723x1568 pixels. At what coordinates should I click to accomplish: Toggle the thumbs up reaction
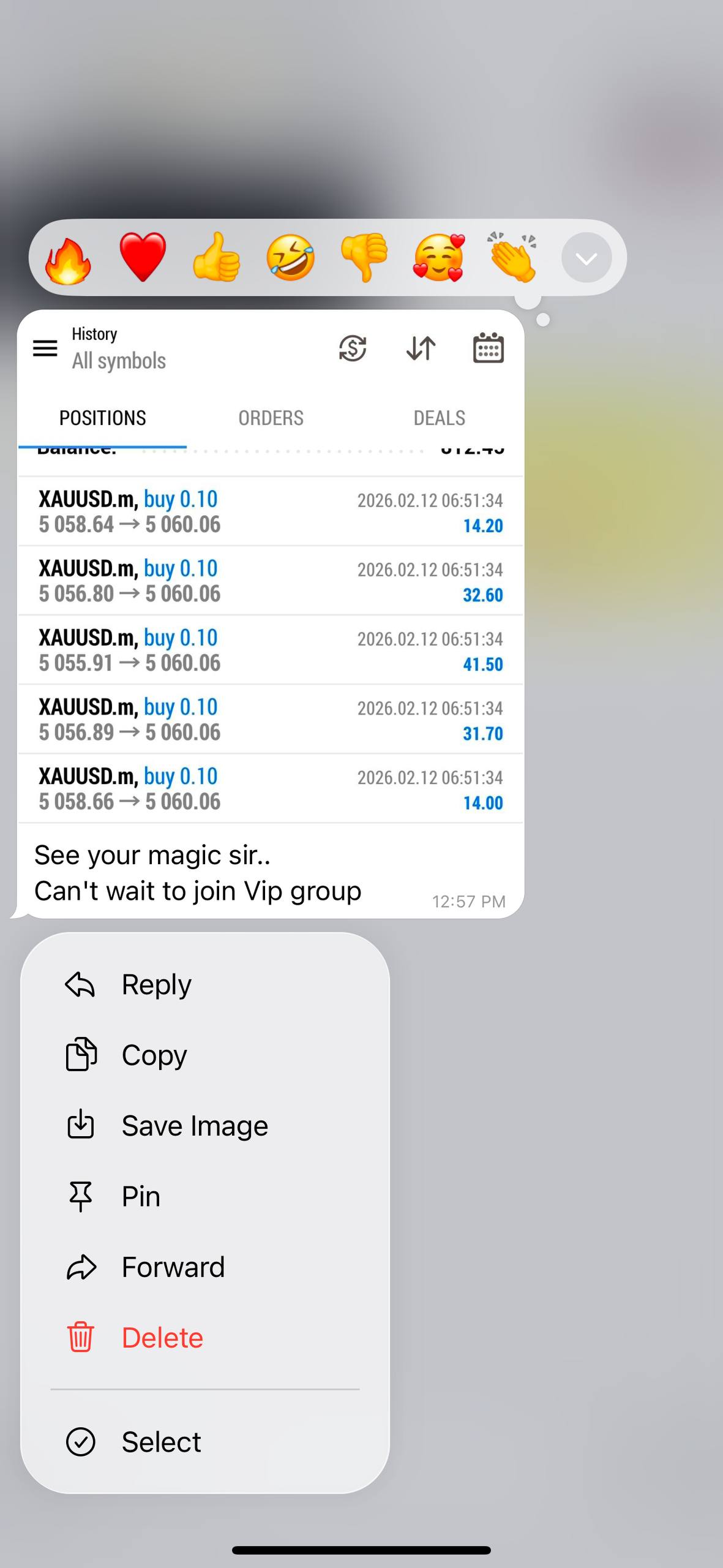pyautogui.click(x=218, y=258)
